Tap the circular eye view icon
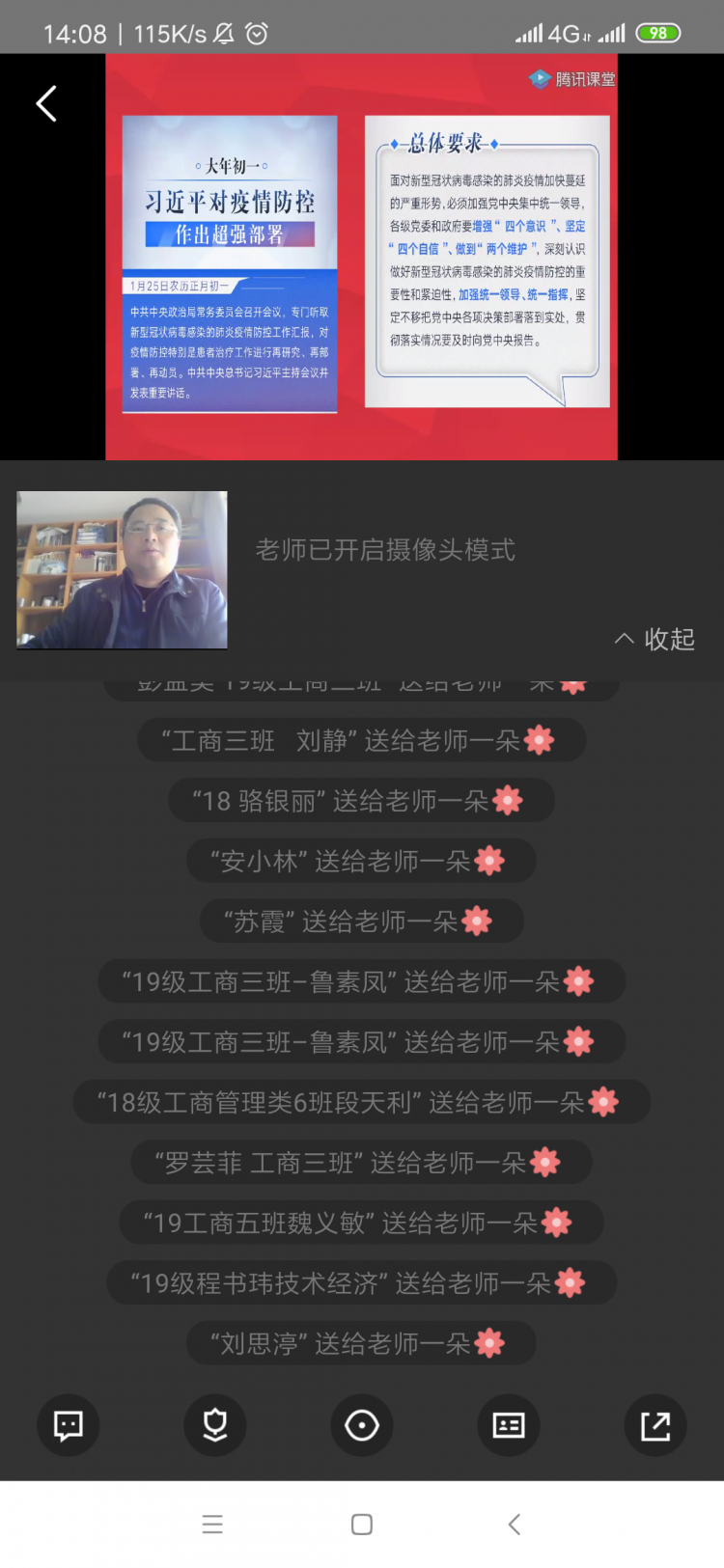Viewport: 724px width, 1568px height. tap(362, 1425)
